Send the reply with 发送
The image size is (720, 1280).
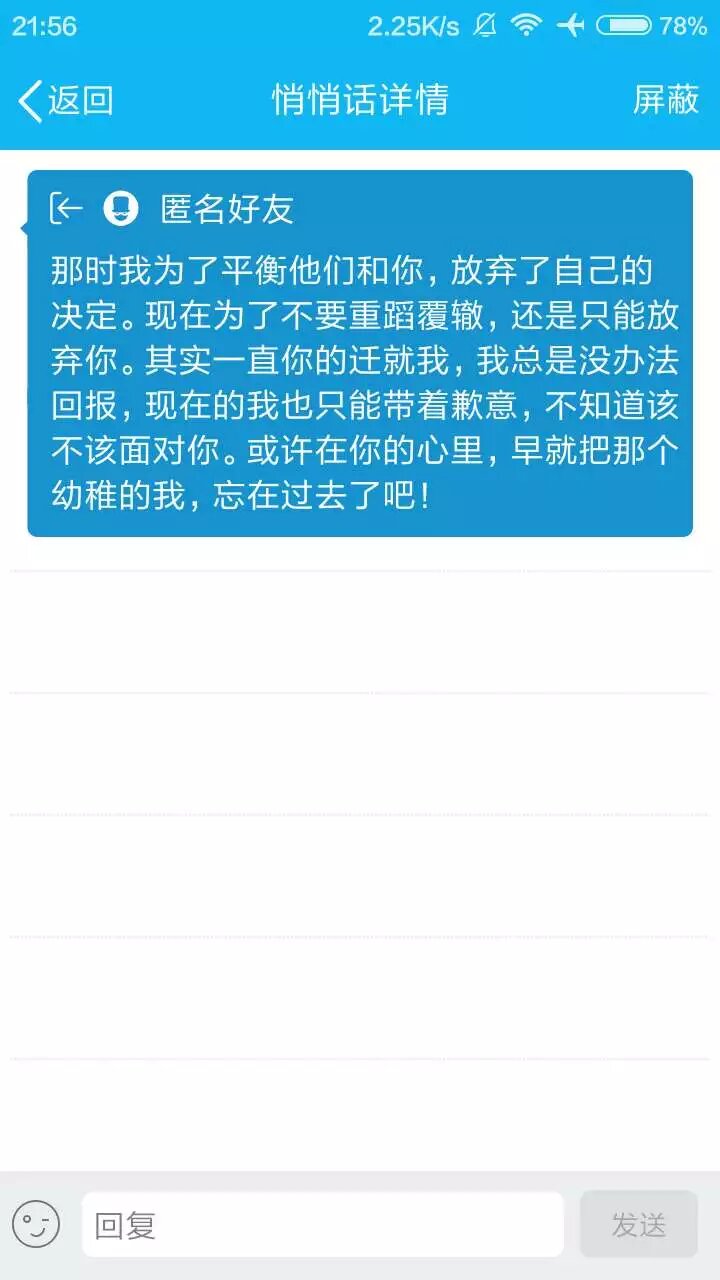click(638, 1224)
